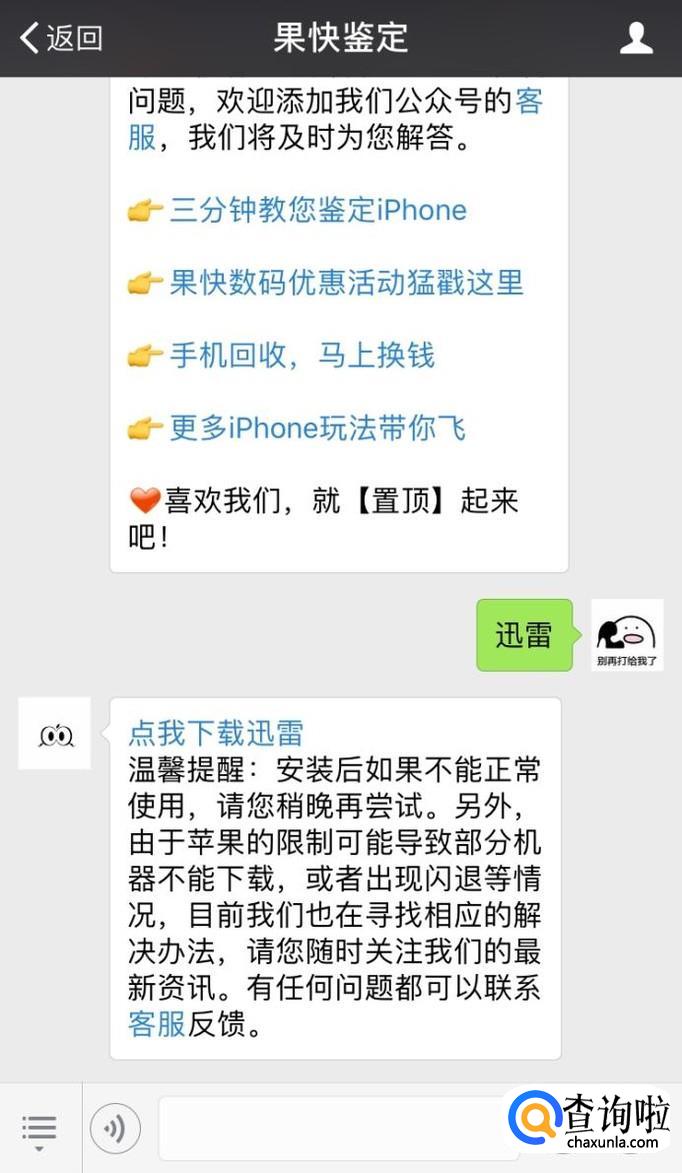Tap the 点我下载迅雷 download link
This screenshot has width=682, height=1173.
215,732
